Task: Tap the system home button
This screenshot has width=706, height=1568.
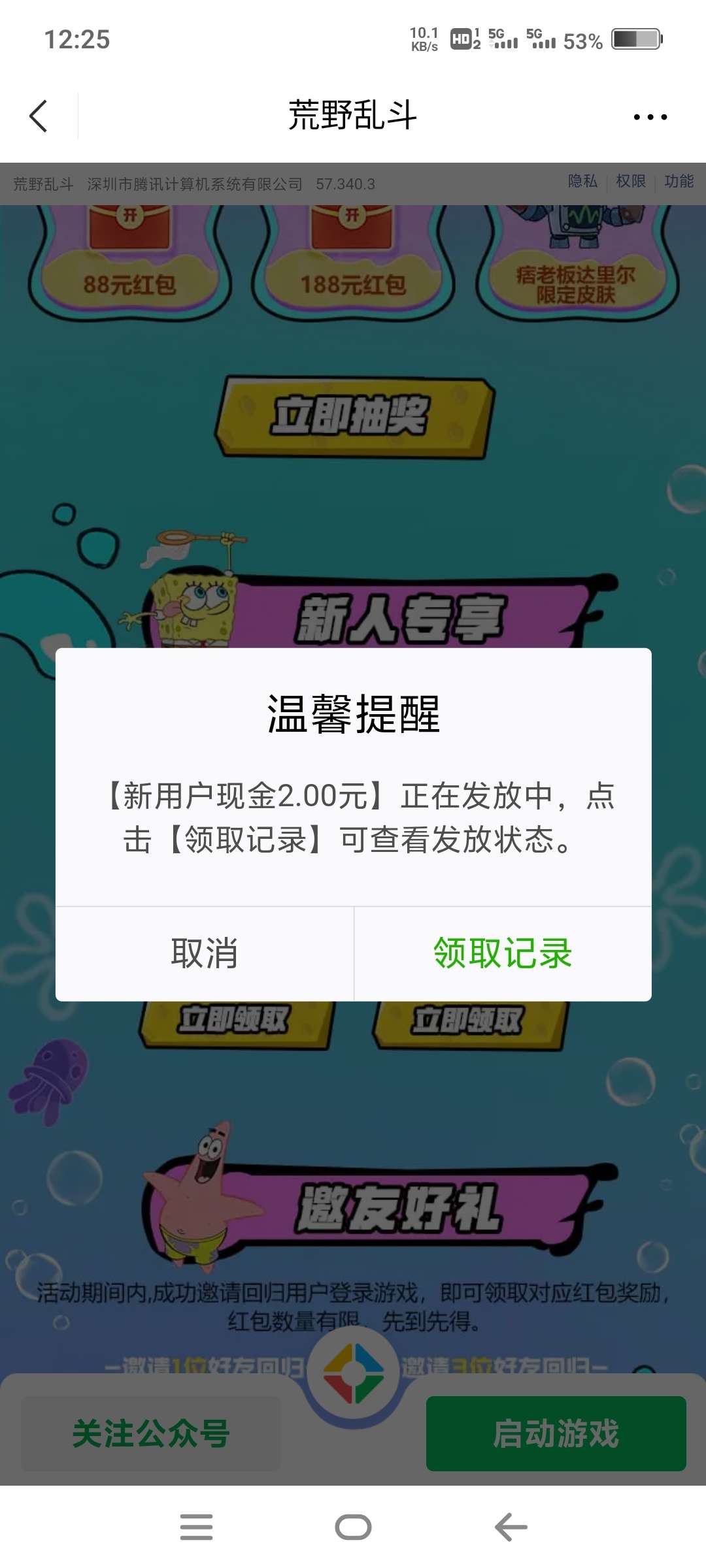Action: click(353, 1527)
